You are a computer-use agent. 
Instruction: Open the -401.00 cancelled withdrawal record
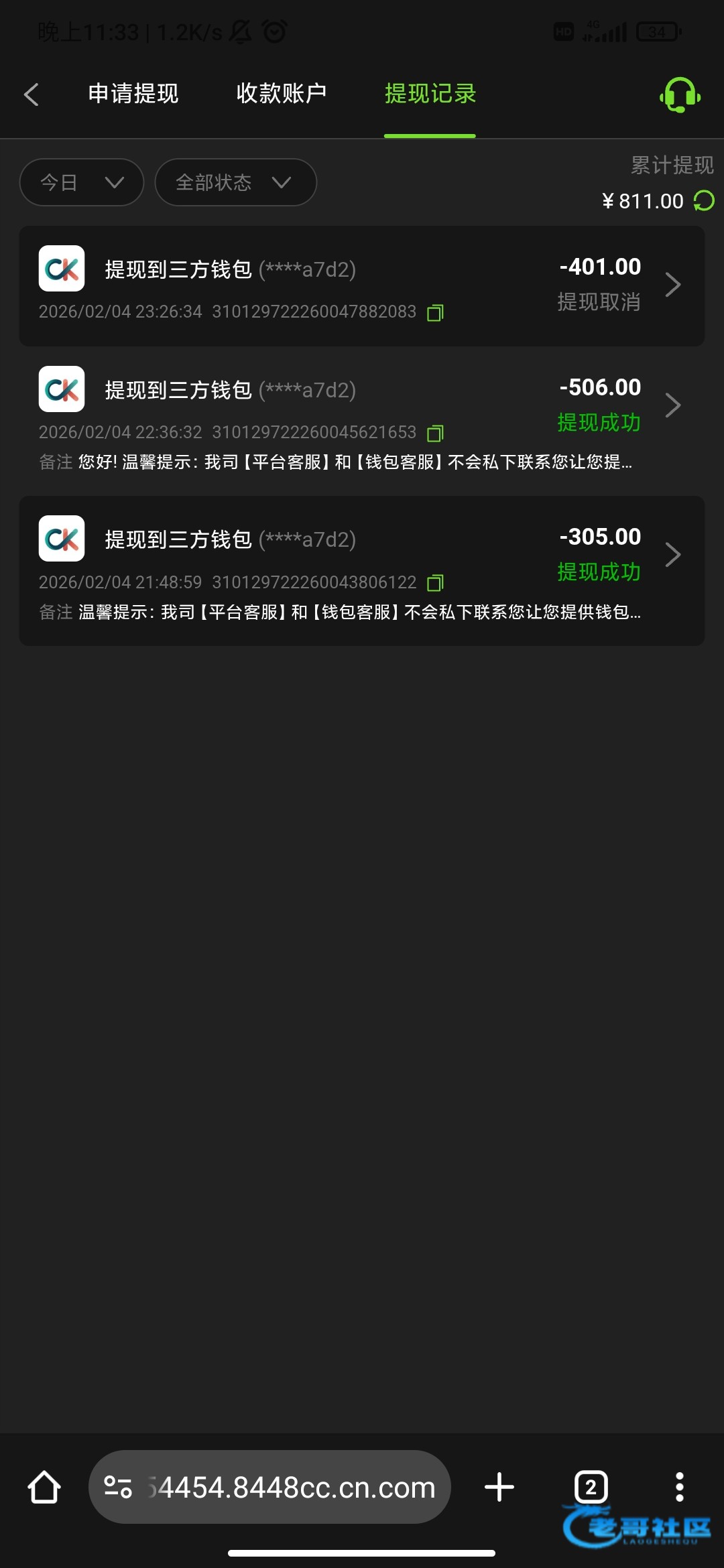click(x=672, y=285)
